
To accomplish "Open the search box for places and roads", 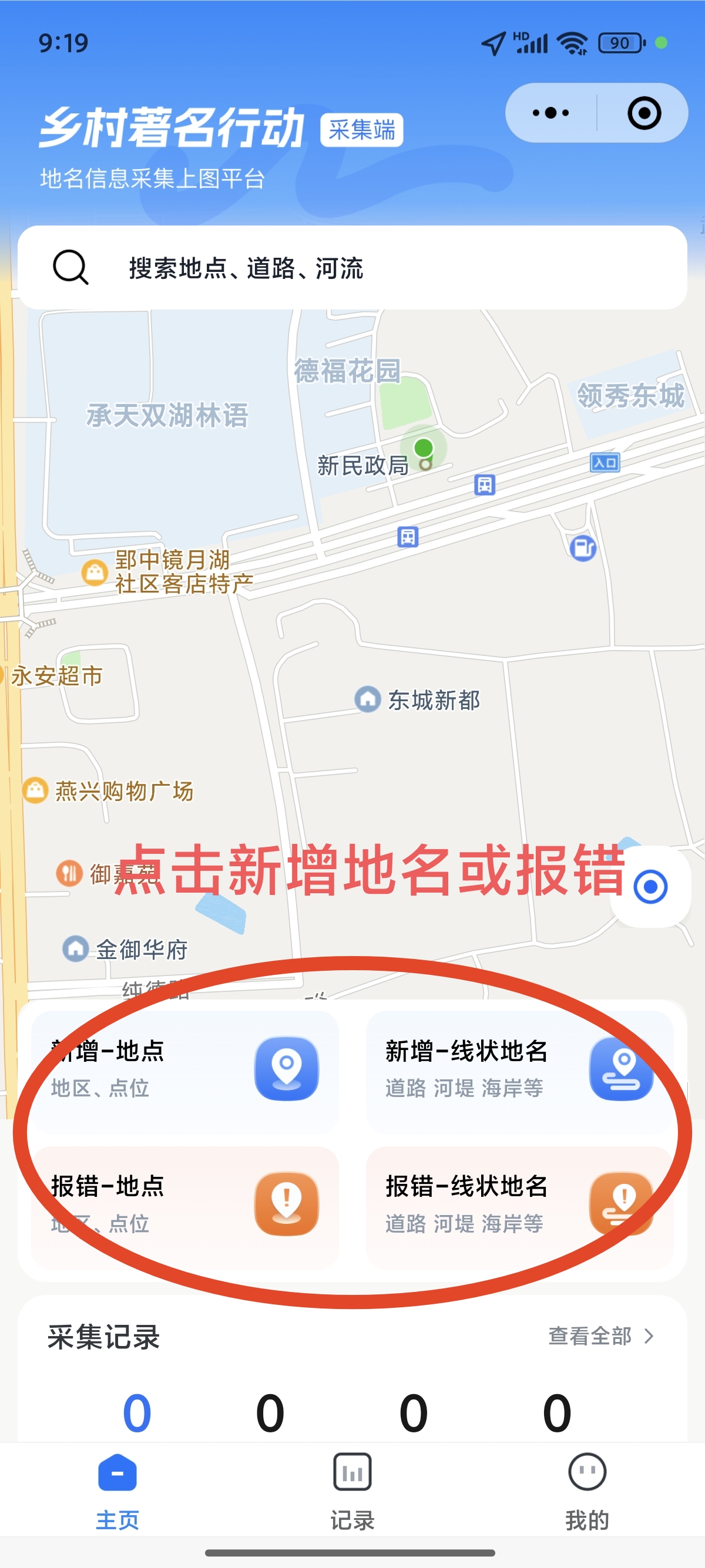I will (352, 268).
